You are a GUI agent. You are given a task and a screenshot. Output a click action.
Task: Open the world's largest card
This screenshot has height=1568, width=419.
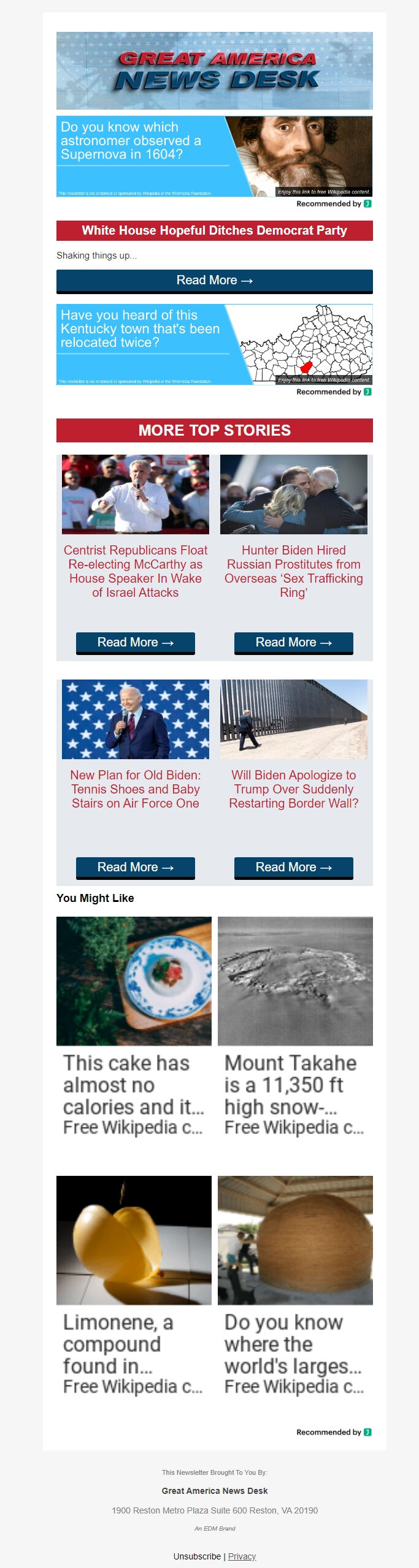pos(295,1286)
